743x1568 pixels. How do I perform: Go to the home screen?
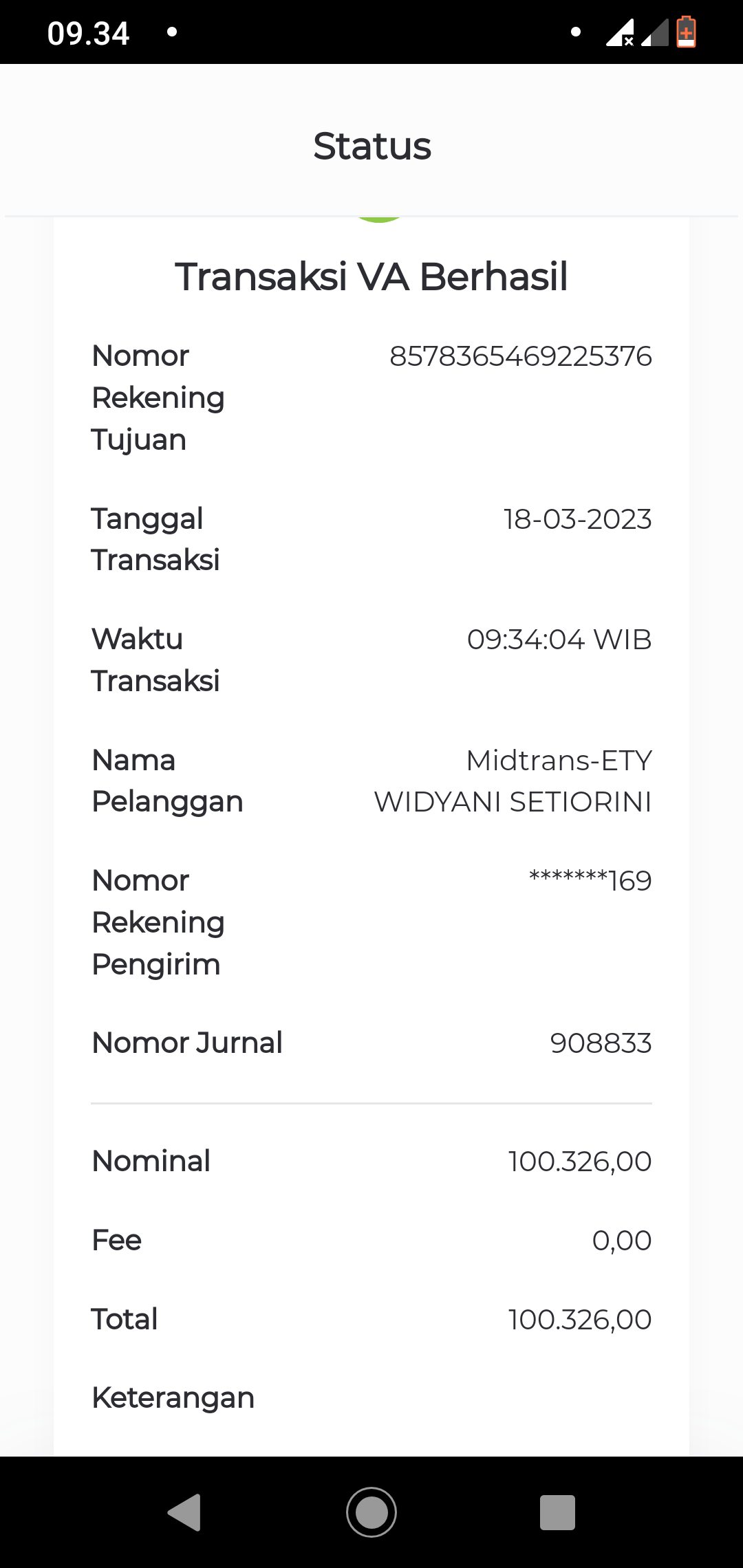[371, 1512]
